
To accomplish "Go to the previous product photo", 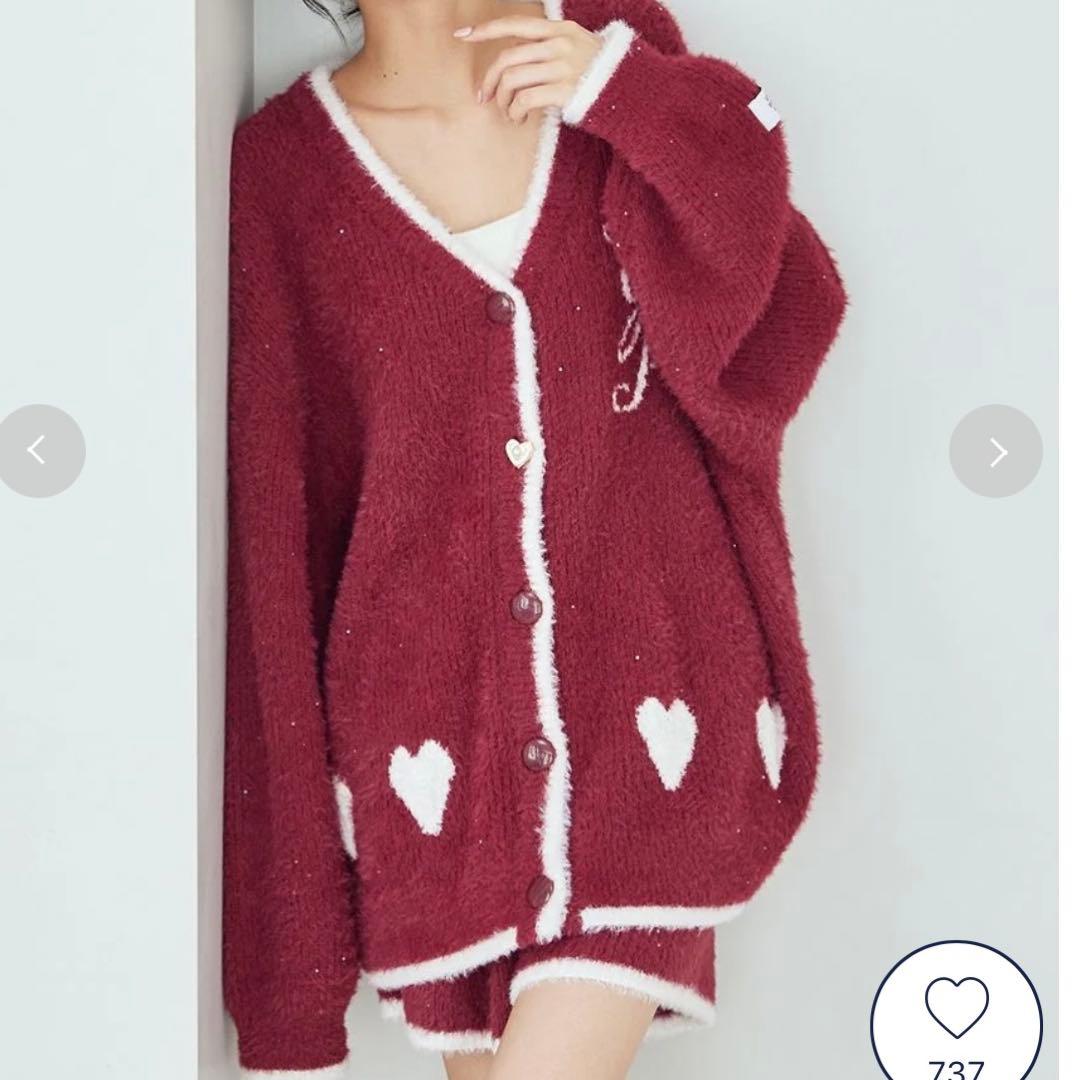I will [38, 451].
